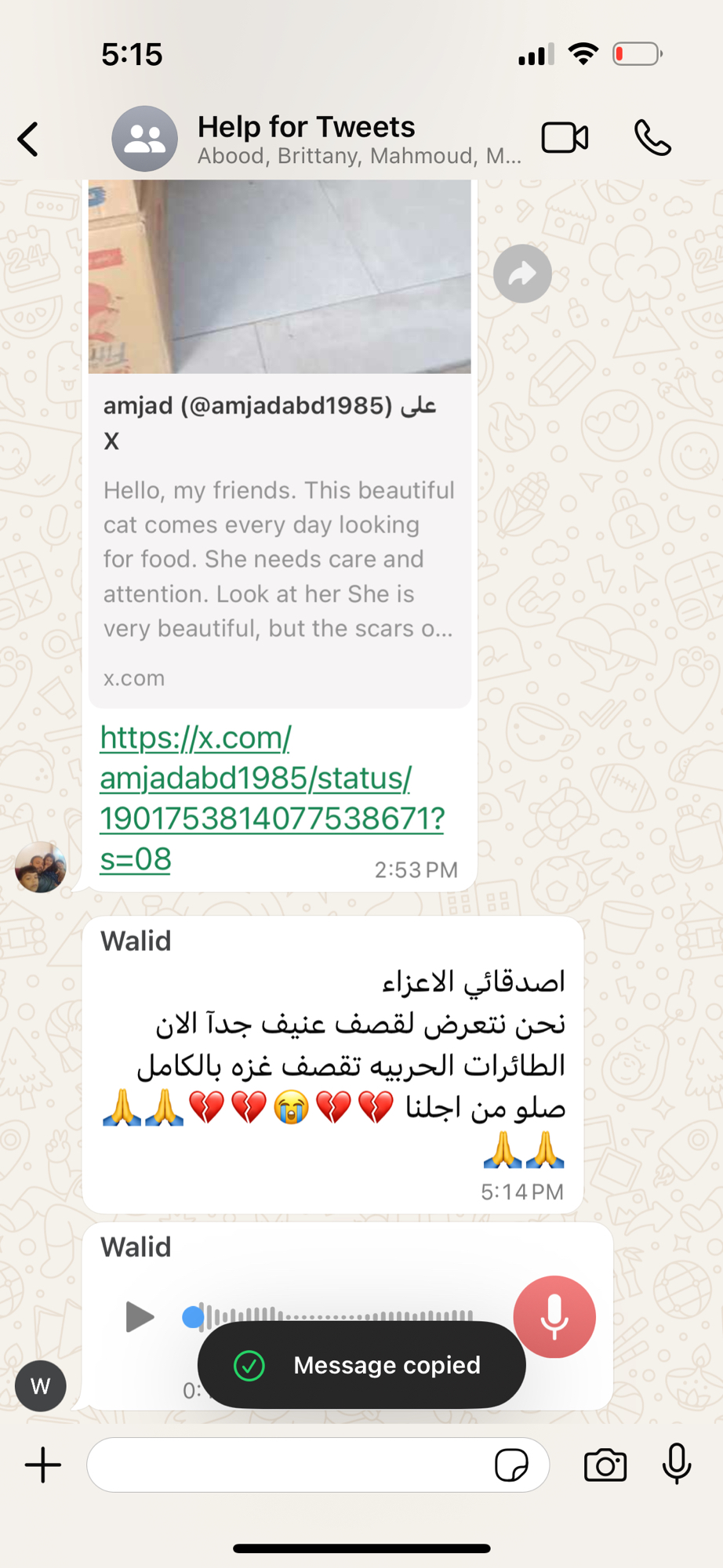Play Walid's voice message
The height and width of the screenshot is (1568, 723).
[x=140, y=1316]
